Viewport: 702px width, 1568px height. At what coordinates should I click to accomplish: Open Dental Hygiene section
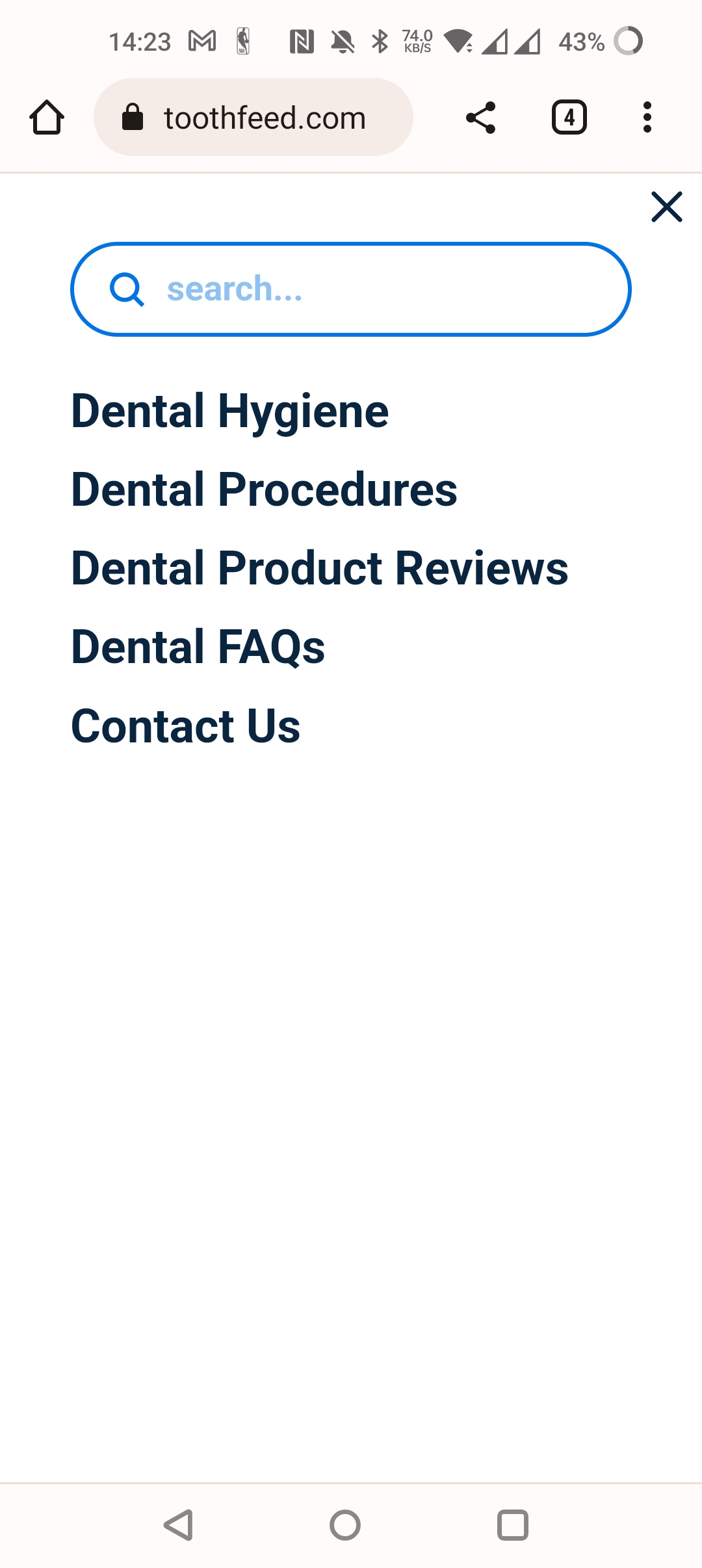point(229,411)
